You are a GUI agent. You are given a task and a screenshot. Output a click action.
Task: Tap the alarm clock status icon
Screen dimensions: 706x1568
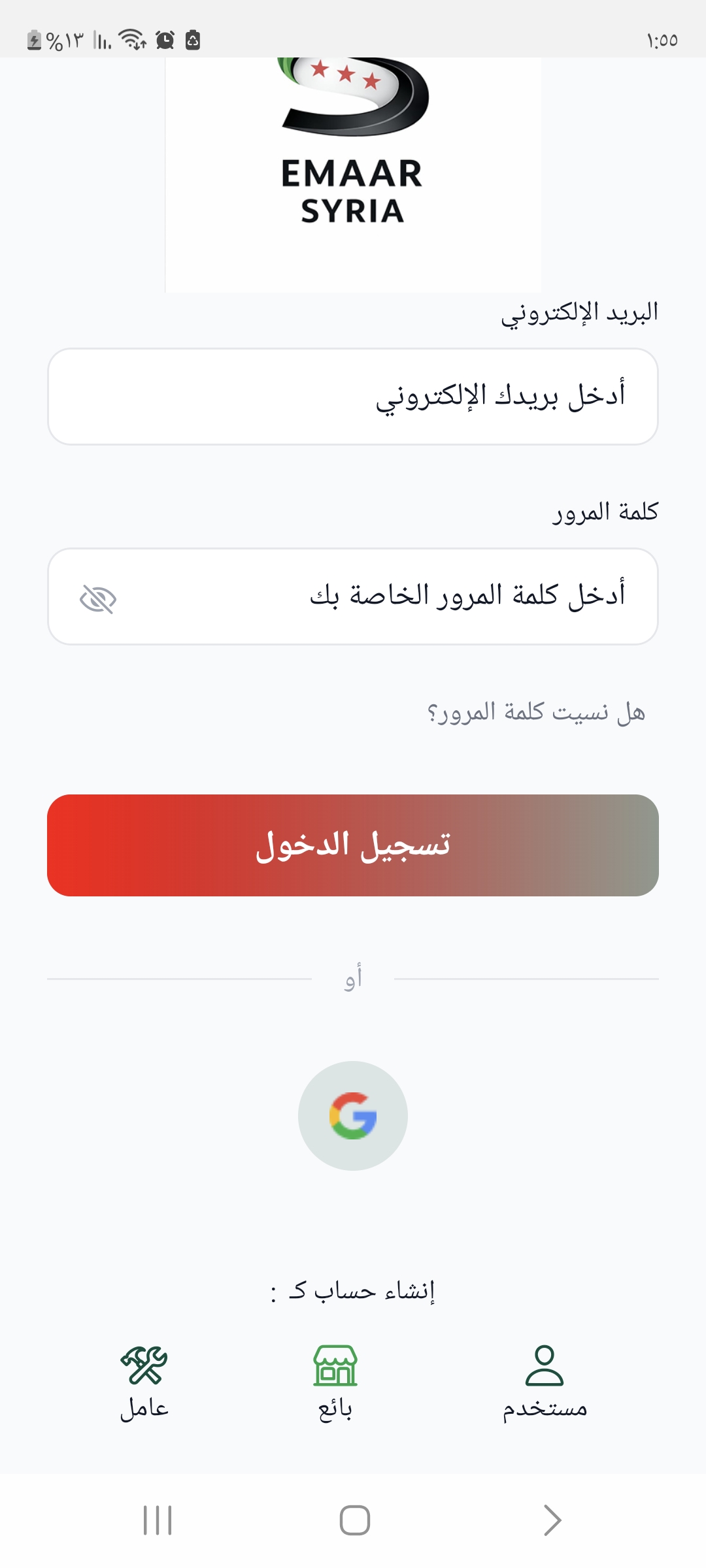pos(165,39)
